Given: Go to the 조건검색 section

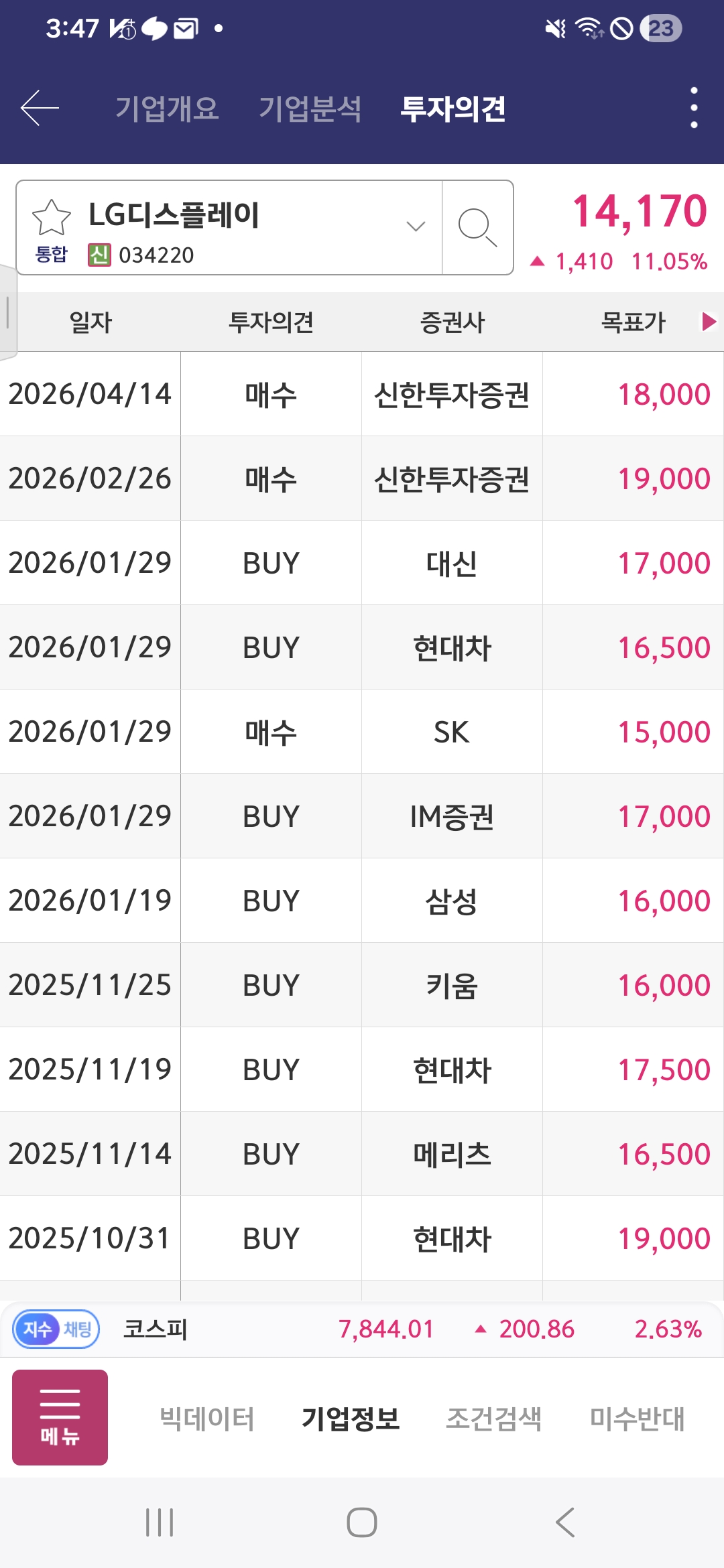Looking at the screenshot, I should (493, 1418).
